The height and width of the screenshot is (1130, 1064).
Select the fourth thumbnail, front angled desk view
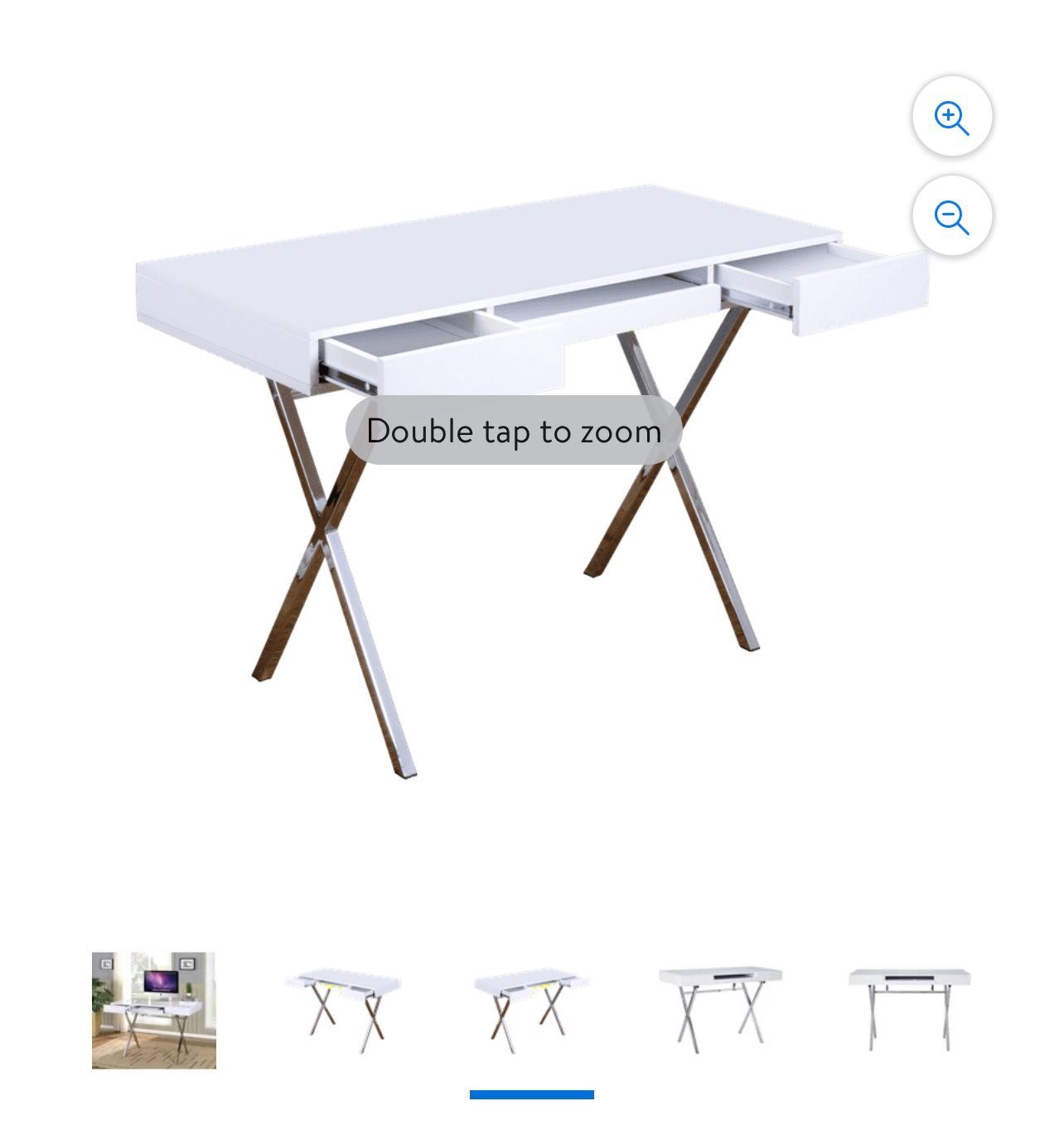coord(720,1010)
